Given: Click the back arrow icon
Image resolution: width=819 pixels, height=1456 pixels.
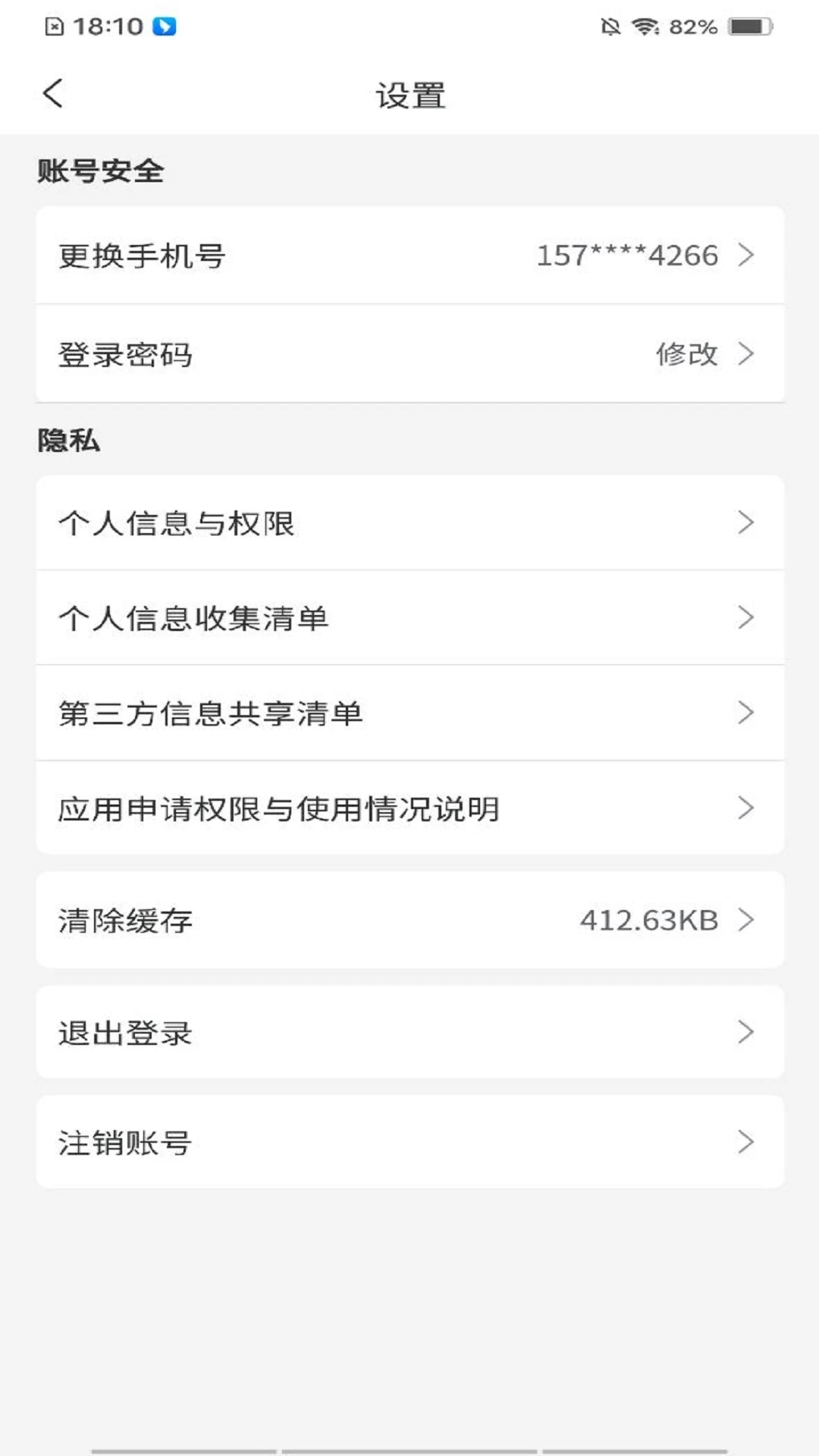Looking at the screenshot, I should 52,94.
